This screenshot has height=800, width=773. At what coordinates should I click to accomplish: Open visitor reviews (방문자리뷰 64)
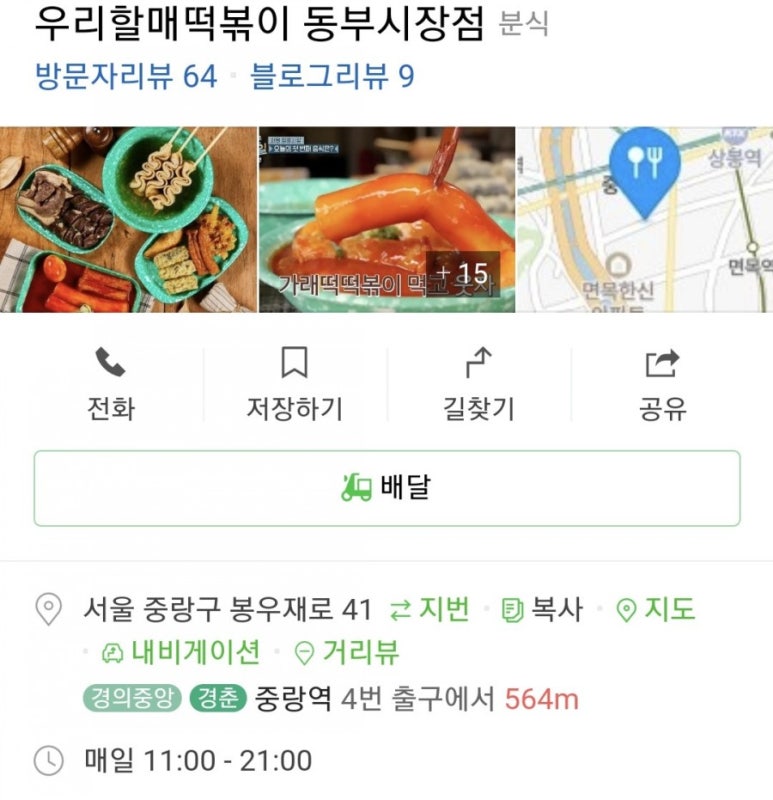pyautogui.click(x=125, y=76)
